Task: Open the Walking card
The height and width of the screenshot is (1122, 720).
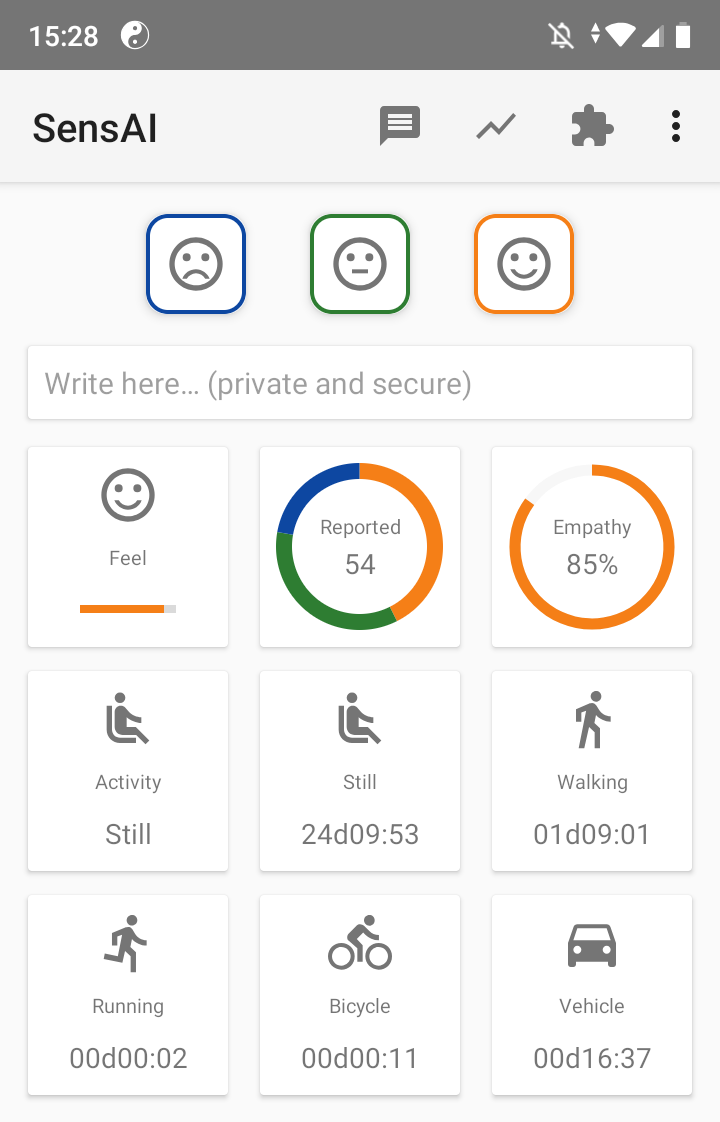Action: coord(592,771)
